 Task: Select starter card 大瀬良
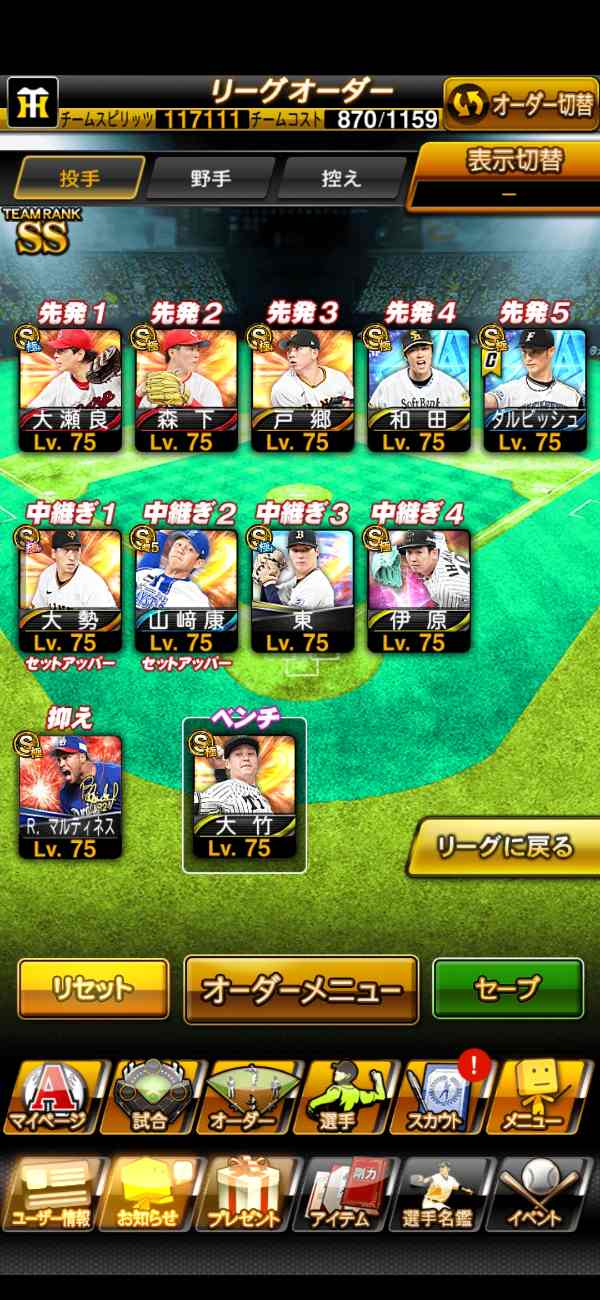tap(71, 390)
